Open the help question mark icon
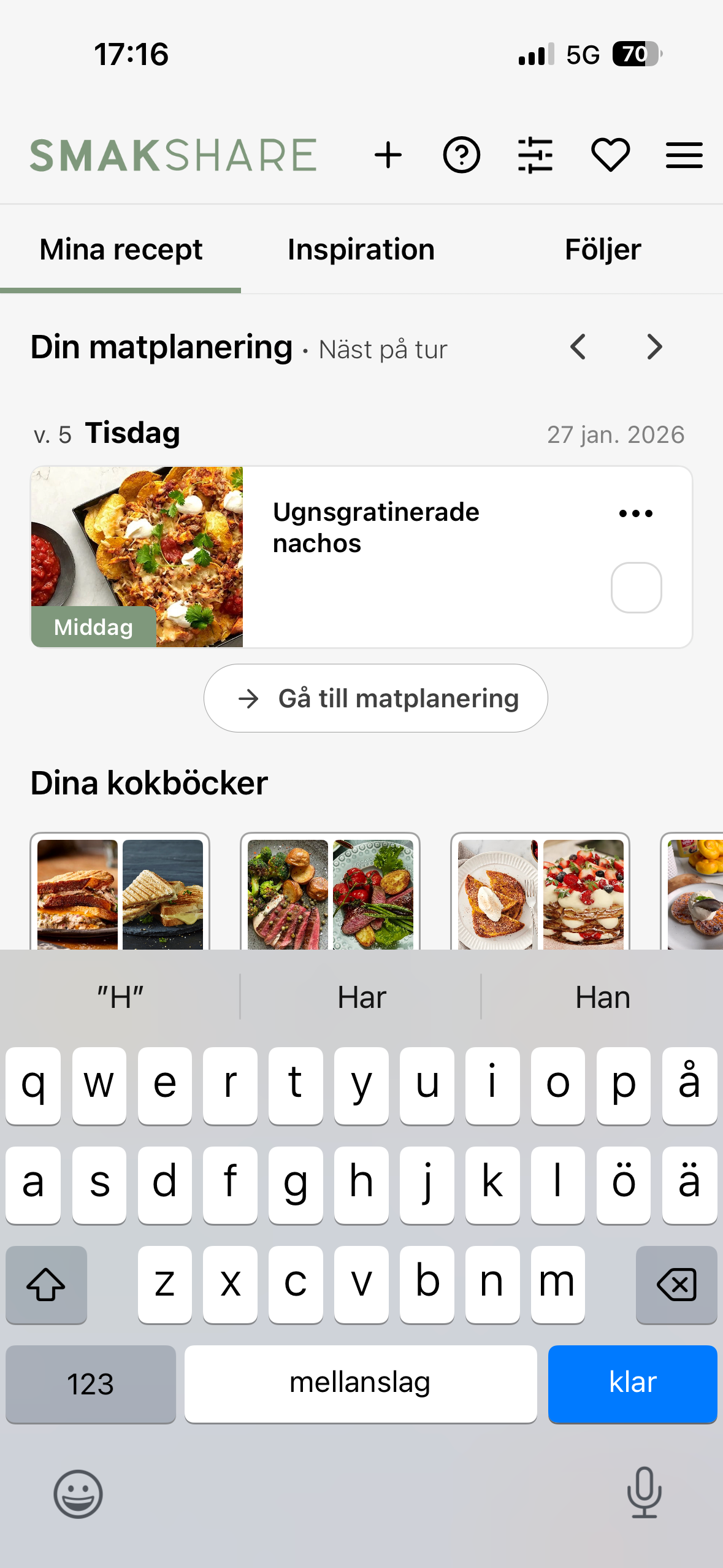The width and height of the screenshot is (723, 1568). coord(461,155)
